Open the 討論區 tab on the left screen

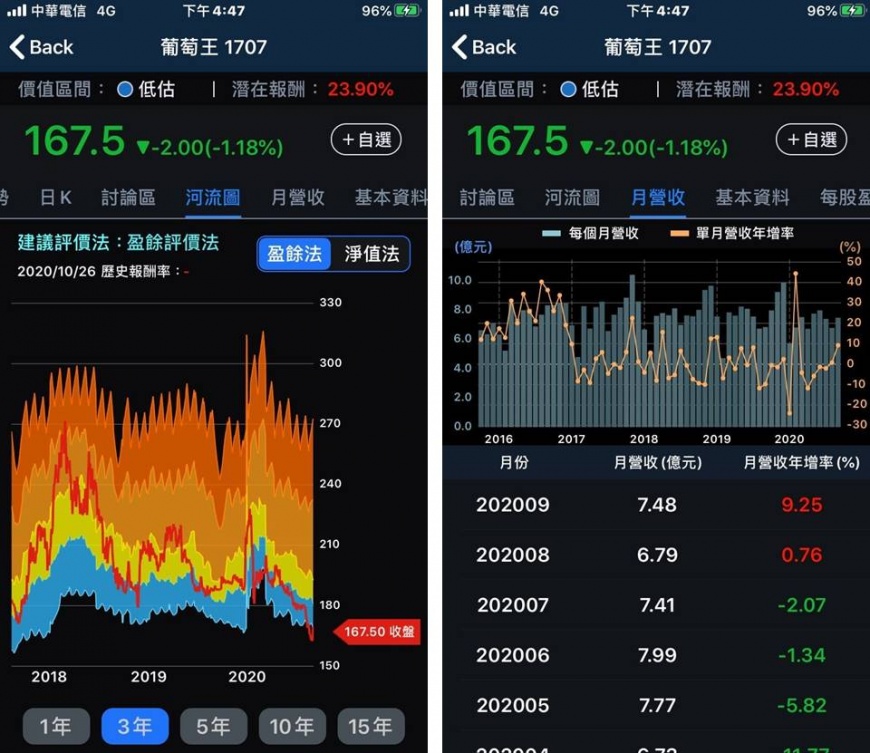pos(128,197)
